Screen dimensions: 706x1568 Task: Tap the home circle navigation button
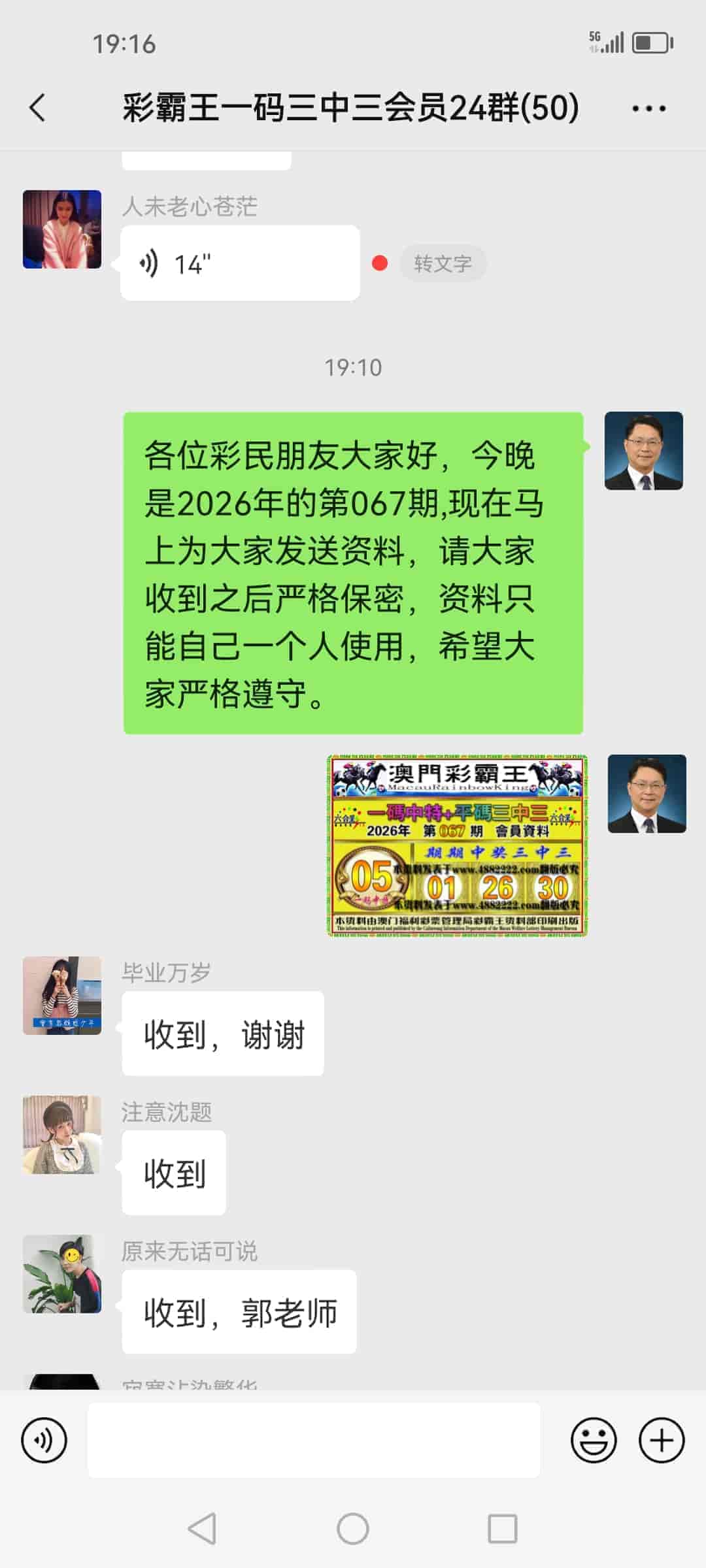tap(353, 1527)
